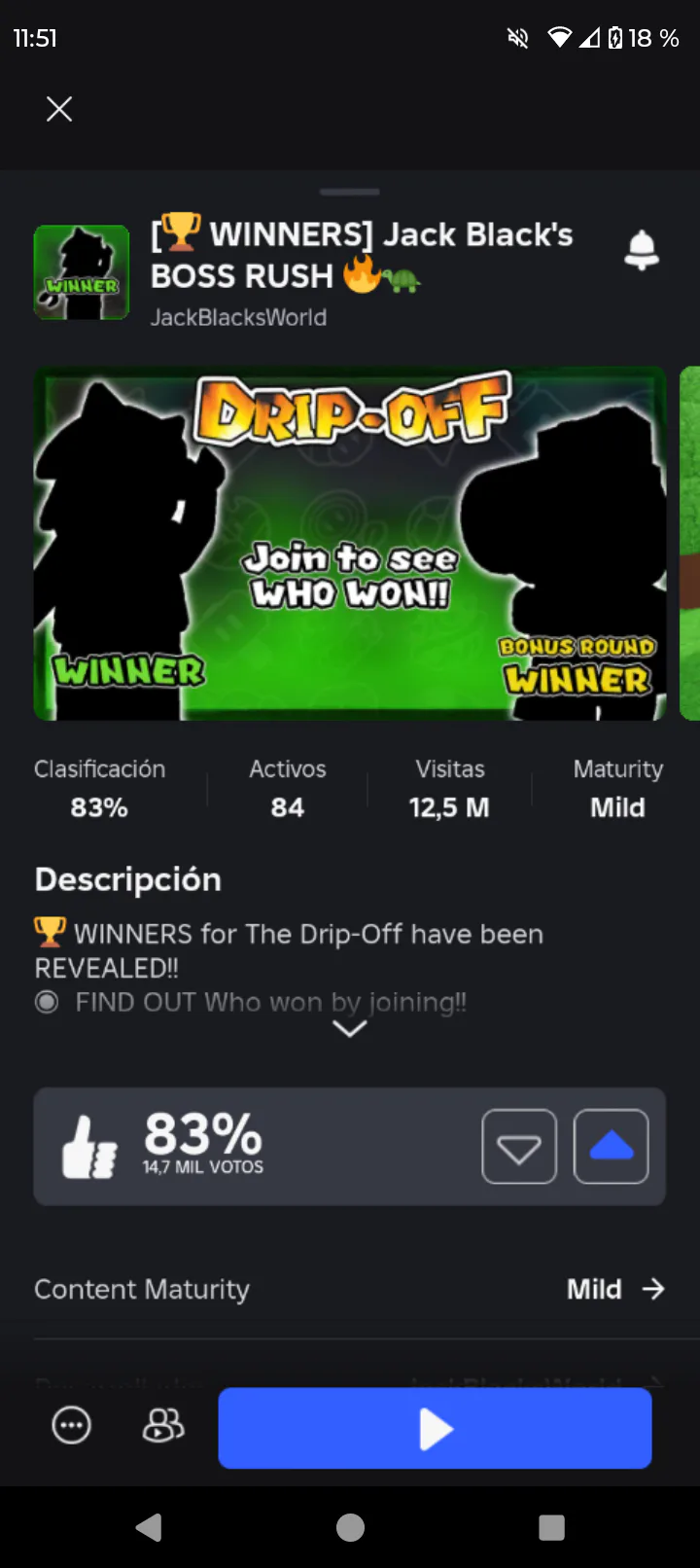Start playing with the blue play button
The image size is (700, 1568).
(x=435, y=1428)
